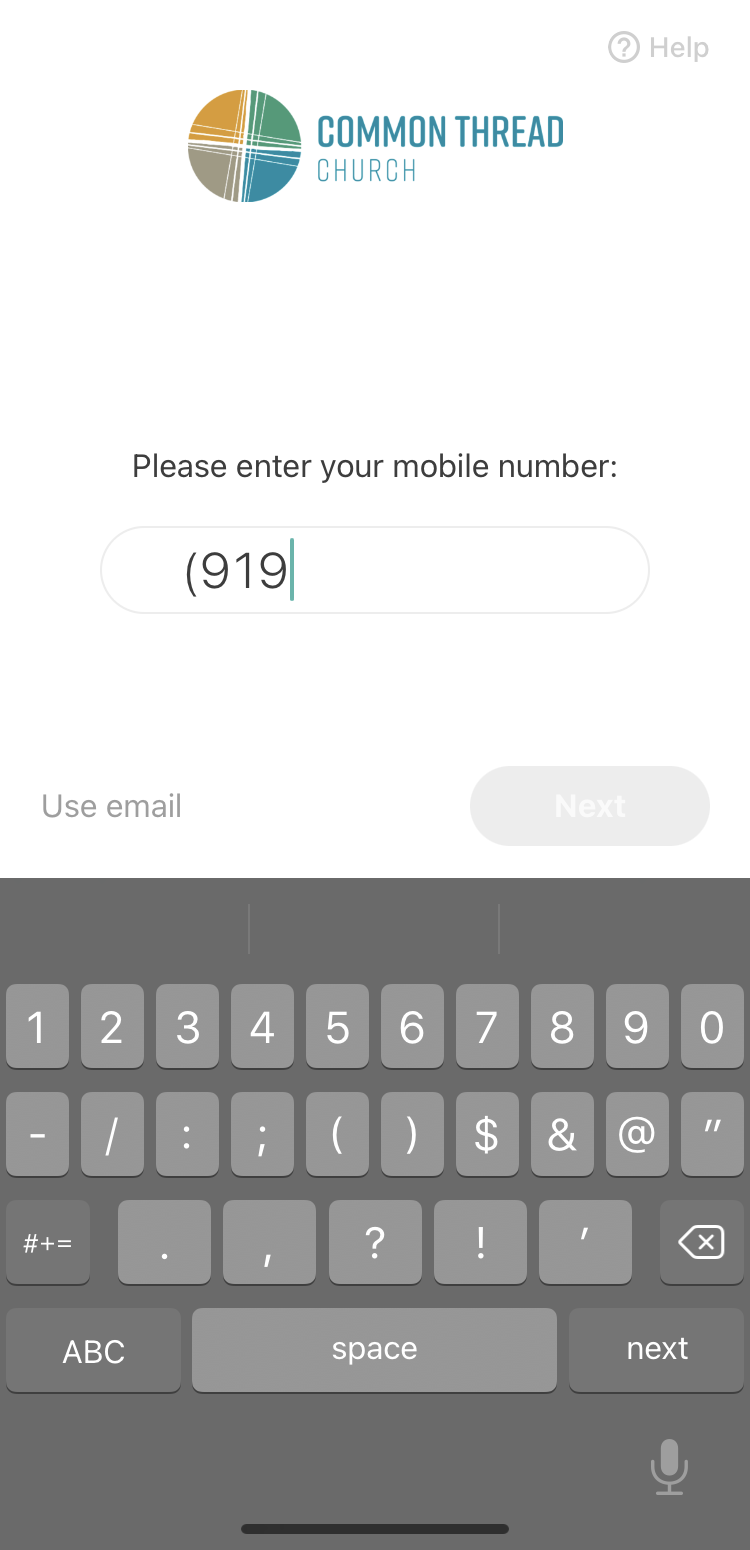Switch to Use email sign-in
Screen dimensions: 750x1550
tap(112, 806)
